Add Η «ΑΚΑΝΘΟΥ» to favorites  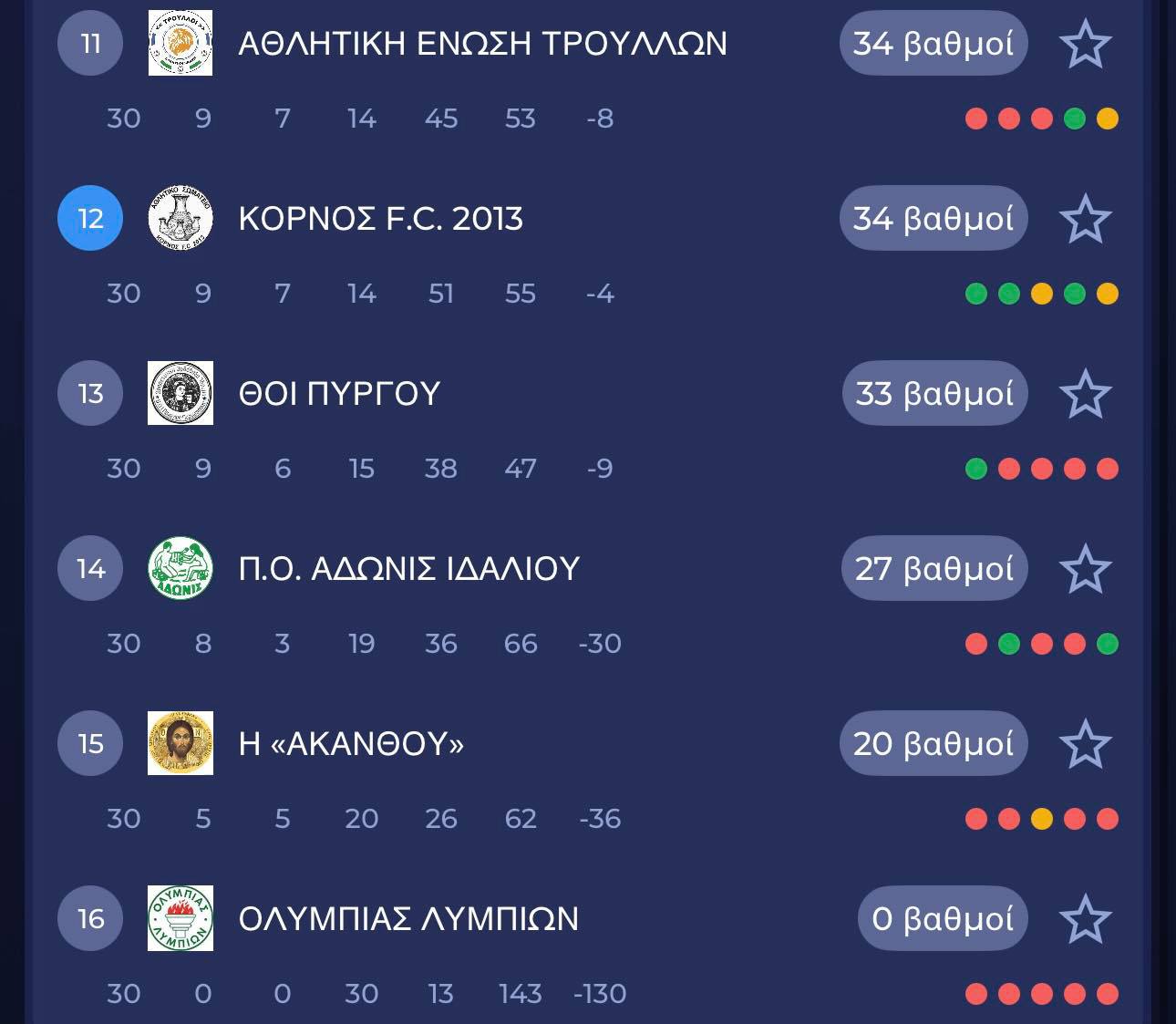[x=1085, y=744]
